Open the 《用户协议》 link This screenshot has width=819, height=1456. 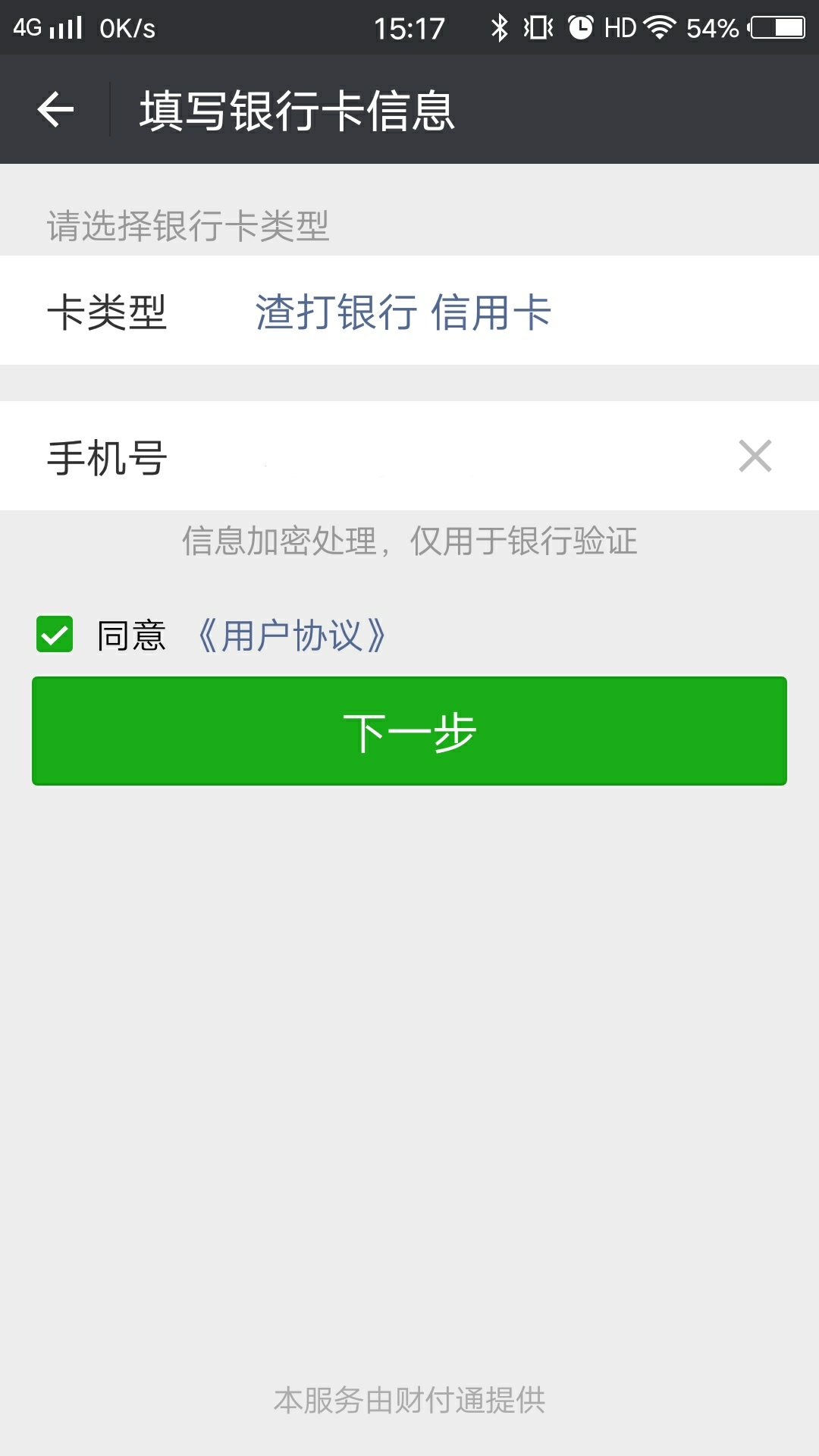point(292,635)
